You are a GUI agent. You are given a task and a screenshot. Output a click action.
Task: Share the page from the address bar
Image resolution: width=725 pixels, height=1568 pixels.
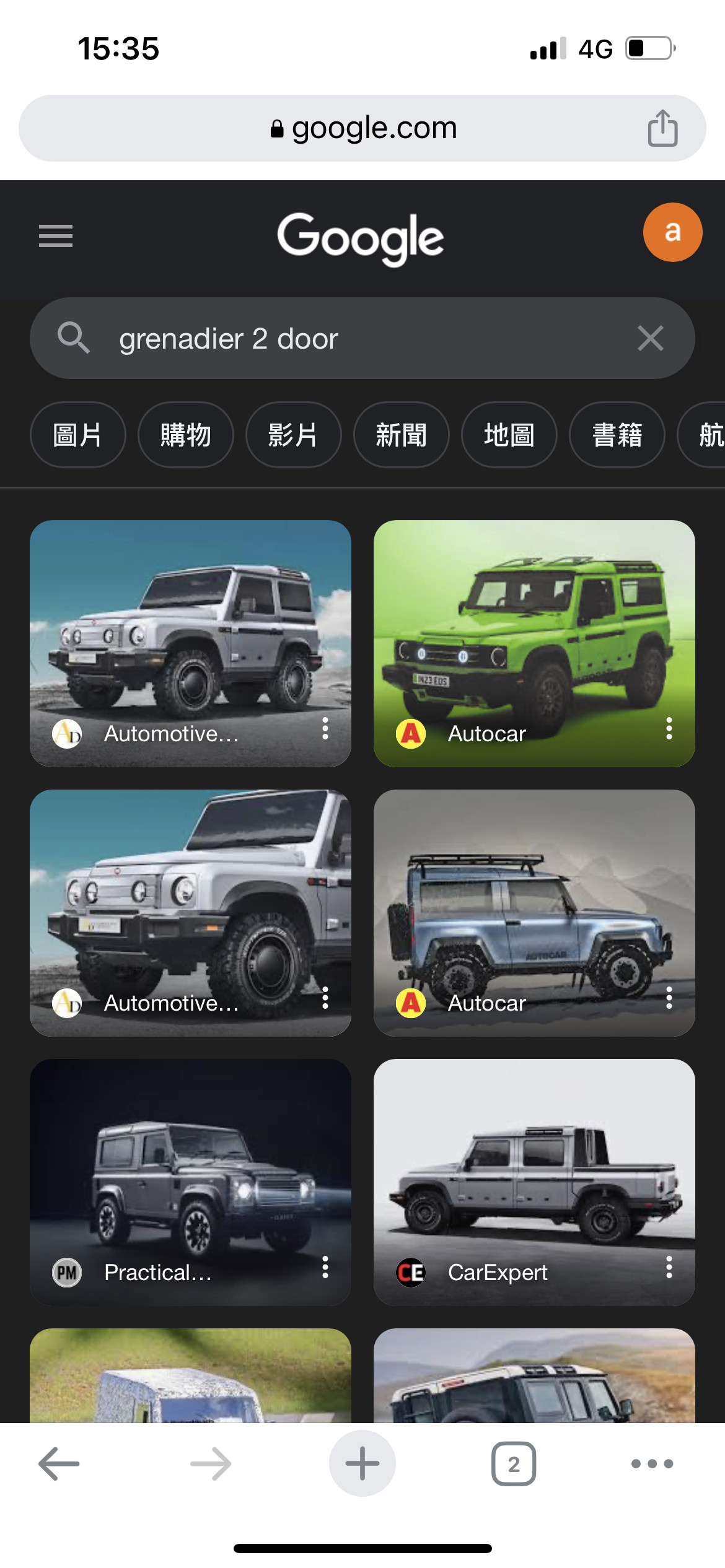(x=662, y=128)
